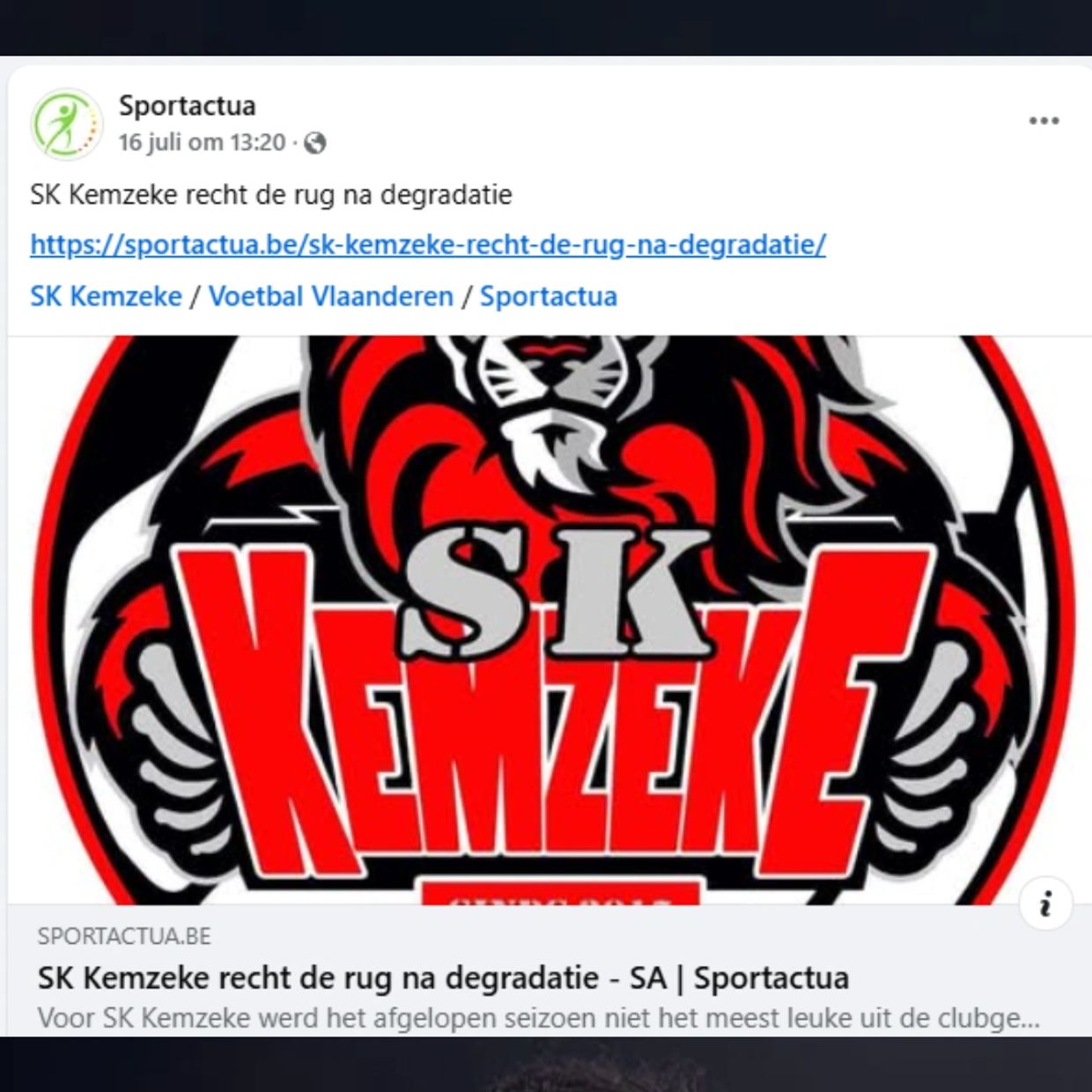Open the Sportactua tag link
This screenshot has height=1092, width=1092.
click(x=548, y=296)
